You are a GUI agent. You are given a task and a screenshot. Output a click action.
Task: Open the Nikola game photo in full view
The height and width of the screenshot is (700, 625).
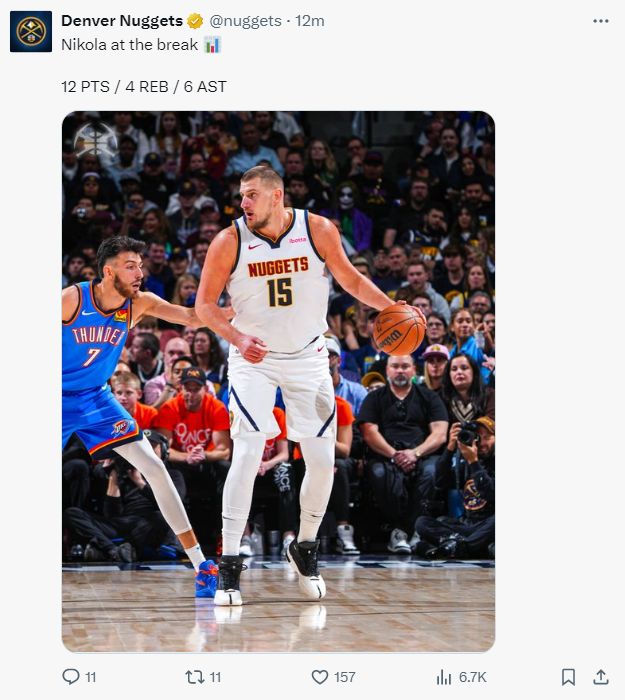278,380
